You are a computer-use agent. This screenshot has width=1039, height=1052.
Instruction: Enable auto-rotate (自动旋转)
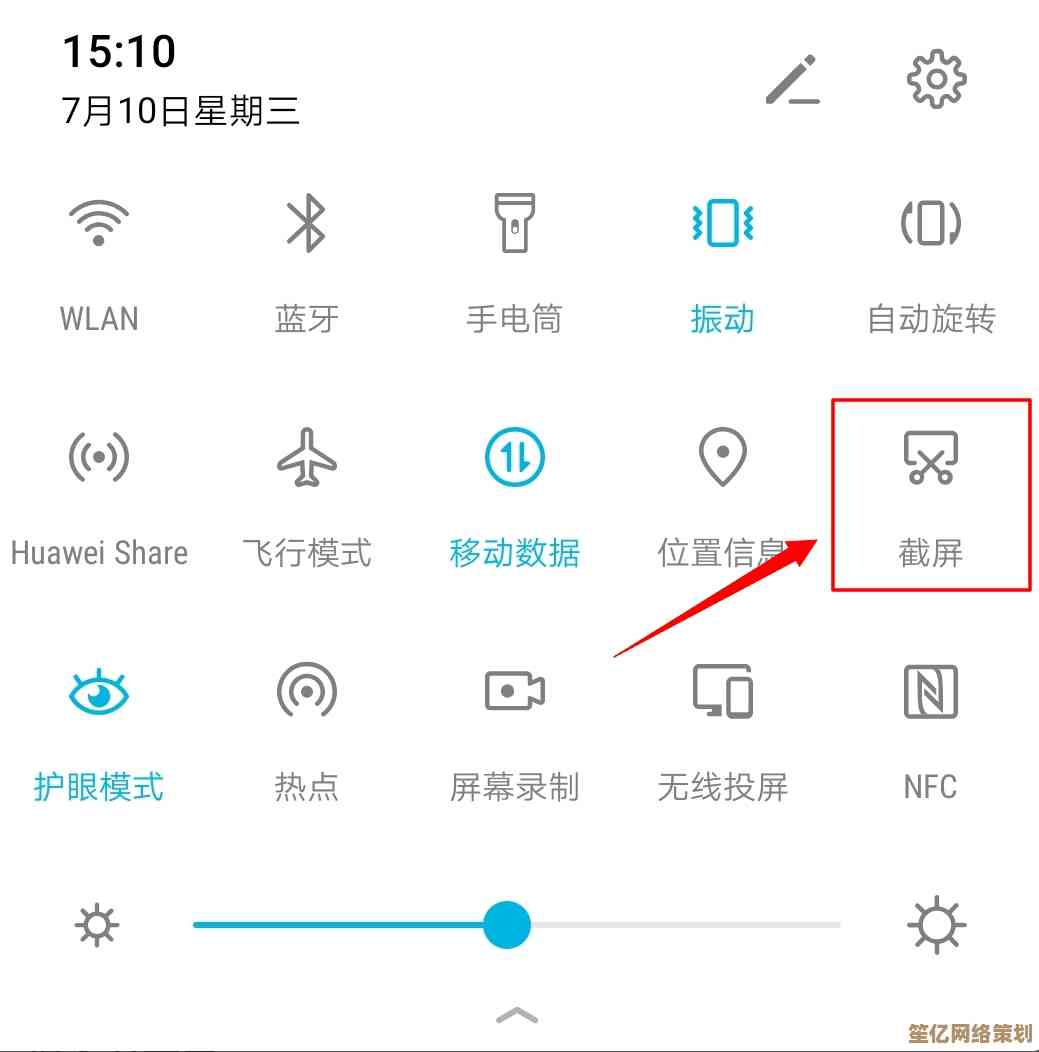pos(930,223)
